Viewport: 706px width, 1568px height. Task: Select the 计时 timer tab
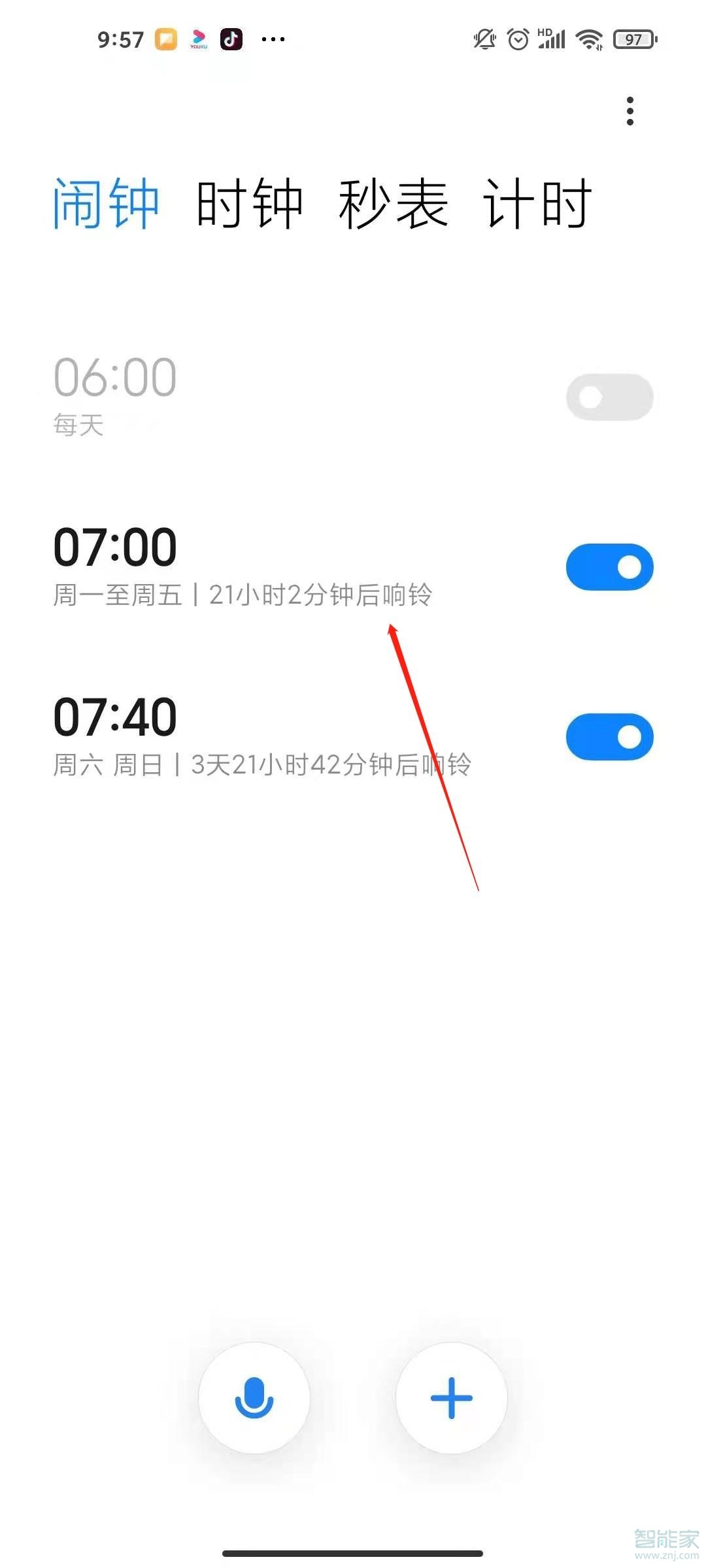[x=537, y=203]
